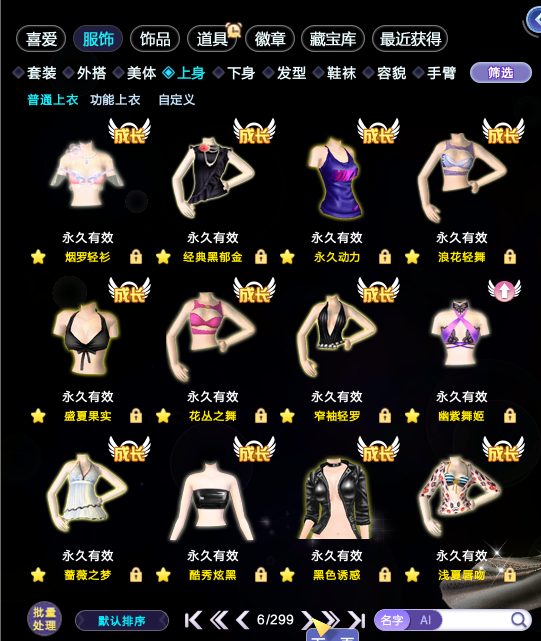This screenshot has height=641, width=541.
Task: Open the 藏宝库 tab
Action: 332,39
